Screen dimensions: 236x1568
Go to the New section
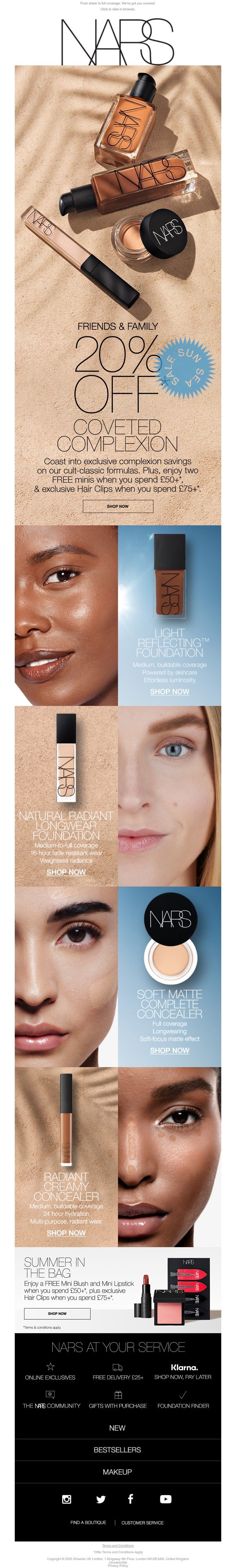click(x=117, y=1427)
